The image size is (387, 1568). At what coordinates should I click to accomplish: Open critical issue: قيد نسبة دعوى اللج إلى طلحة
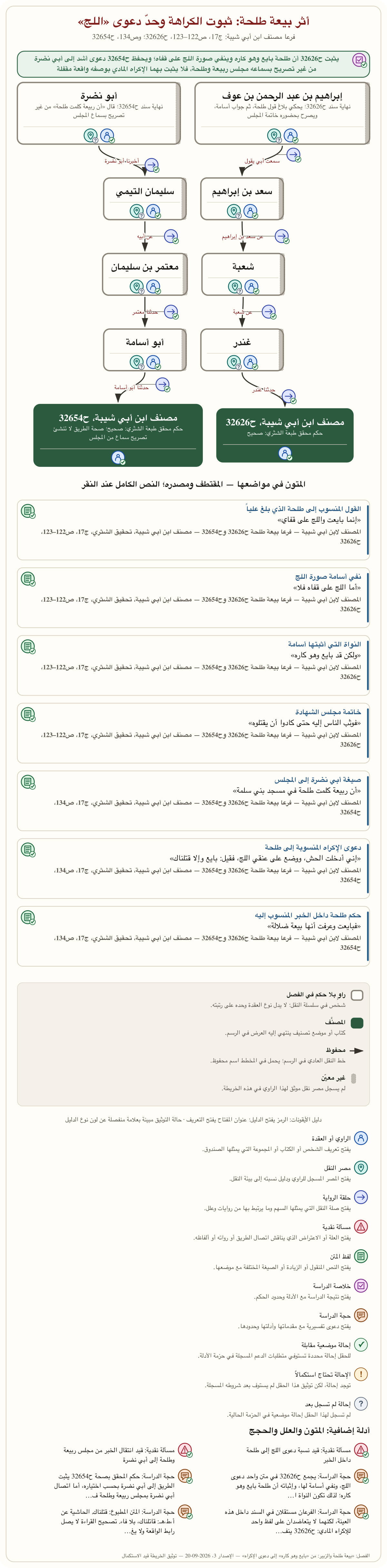click(361, 1451)
